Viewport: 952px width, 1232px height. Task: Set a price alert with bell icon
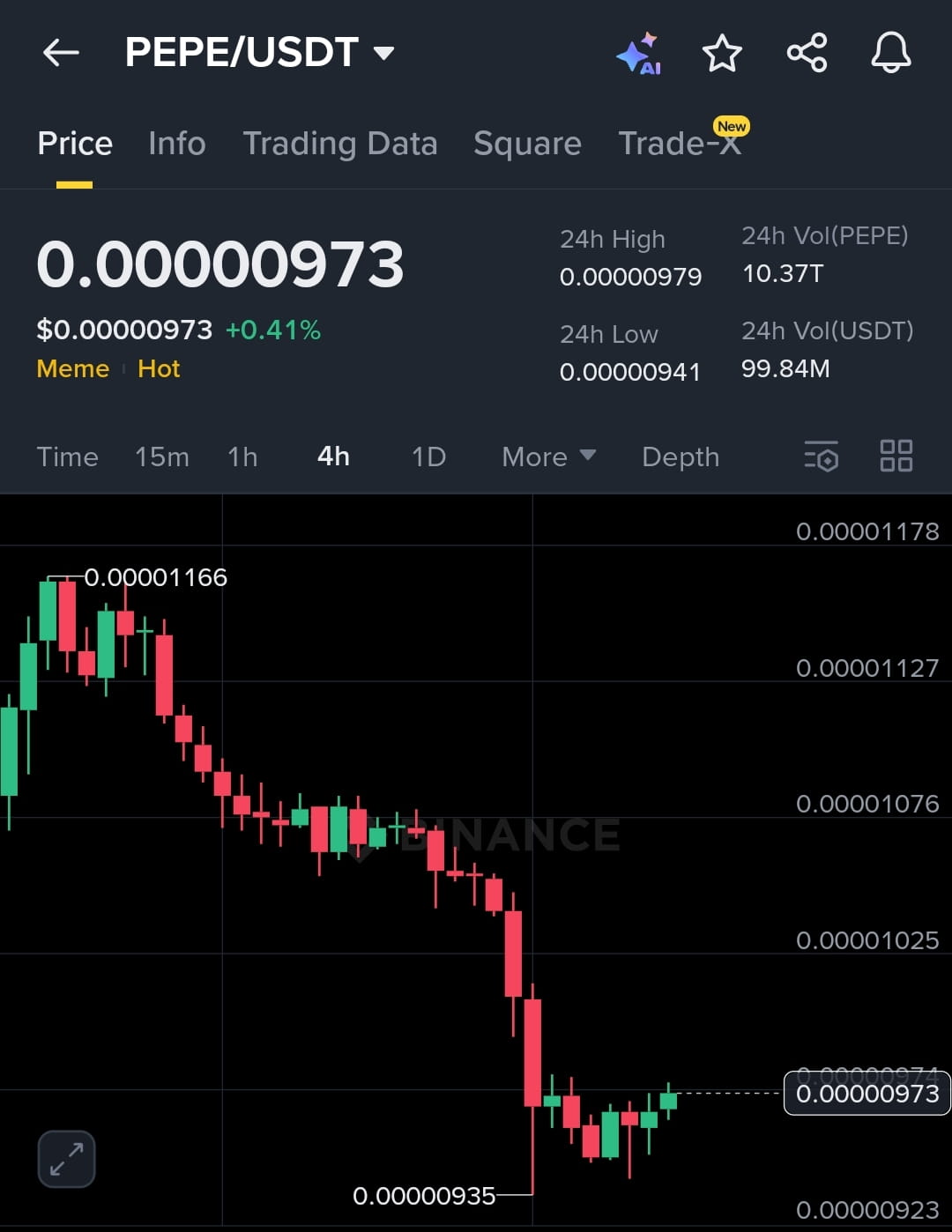coord(890,53)
